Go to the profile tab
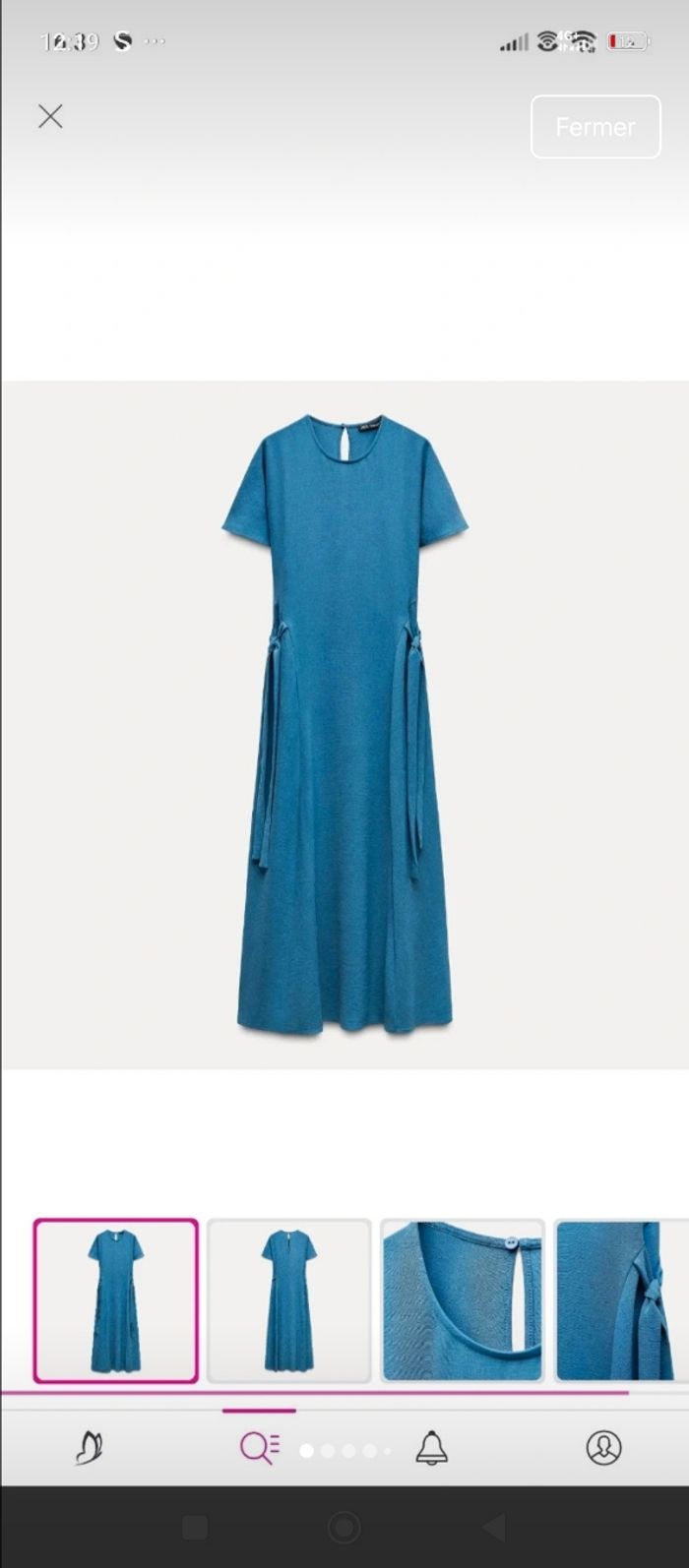 point(603,1447)
